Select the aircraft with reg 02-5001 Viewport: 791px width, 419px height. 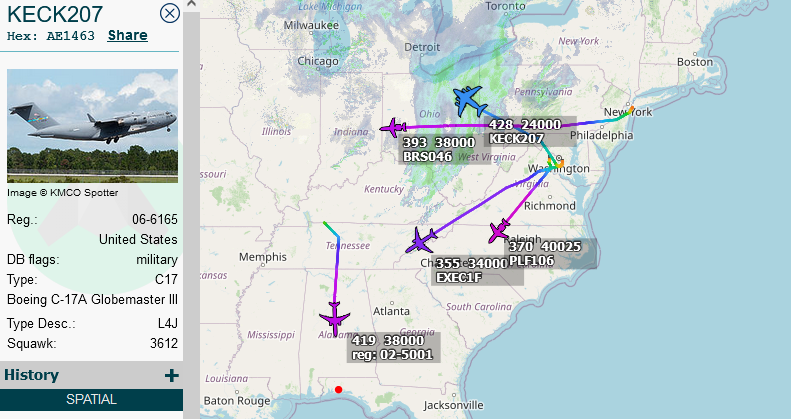[x=335, y=319]
